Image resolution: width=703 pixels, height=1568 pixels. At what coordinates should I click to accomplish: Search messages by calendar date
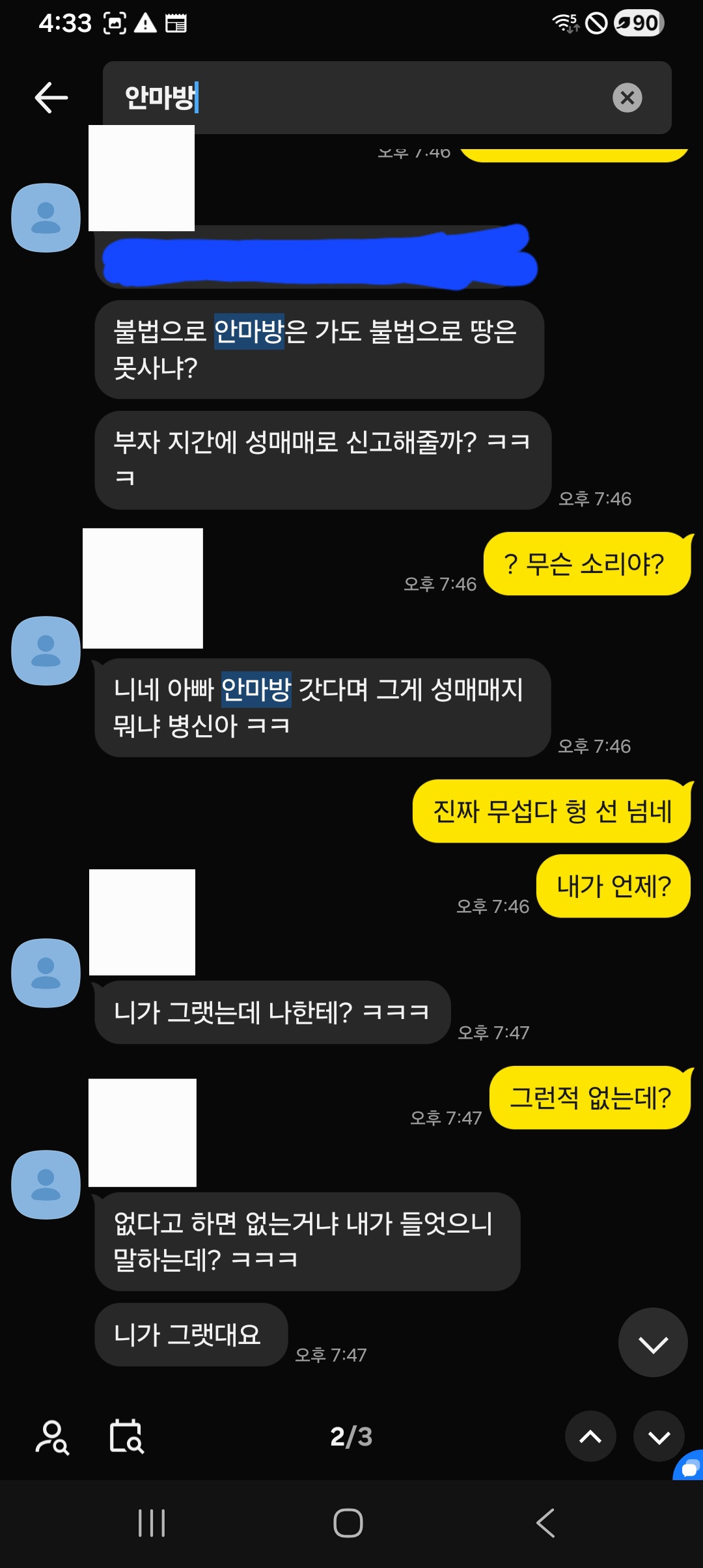tap(126, 1437)
